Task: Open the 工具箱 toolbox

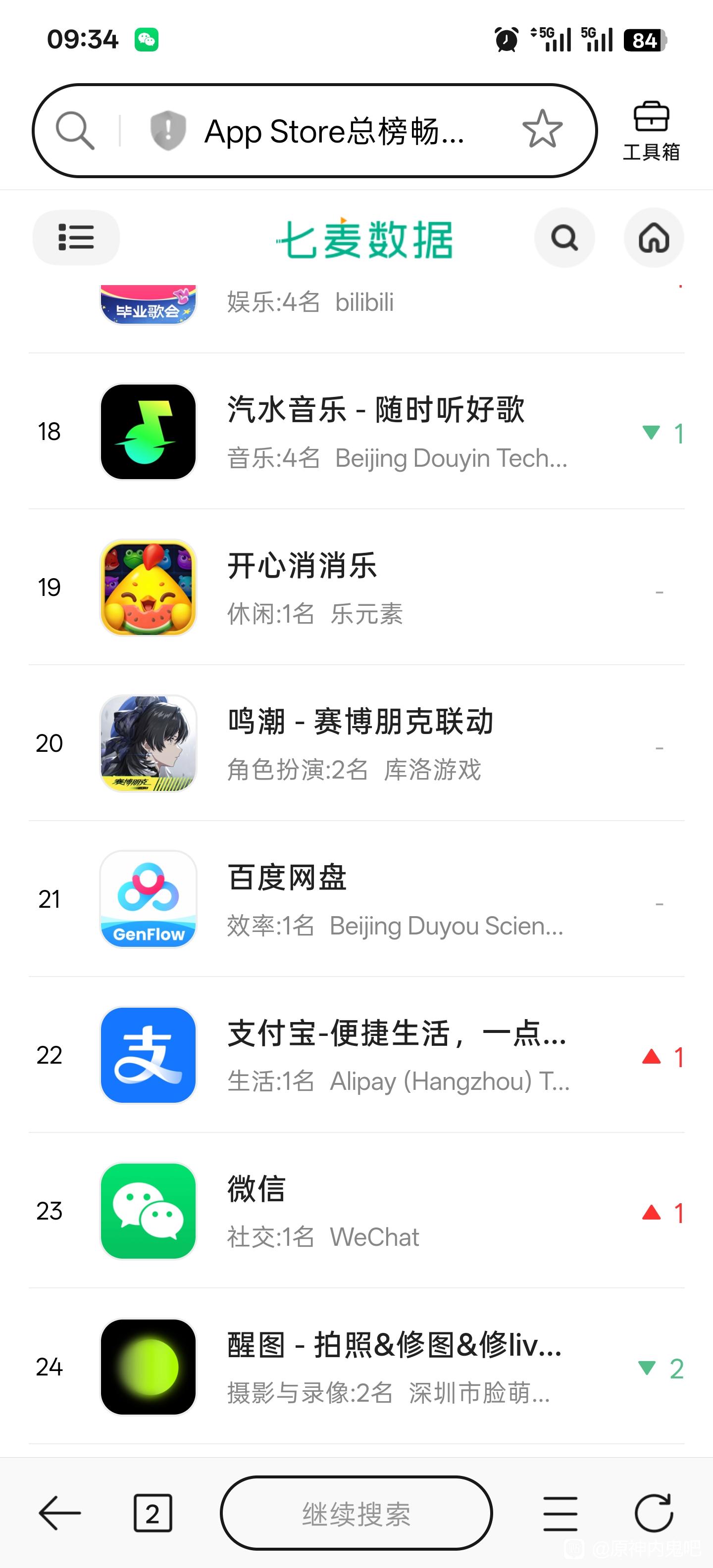Action: tap(651, 131)
